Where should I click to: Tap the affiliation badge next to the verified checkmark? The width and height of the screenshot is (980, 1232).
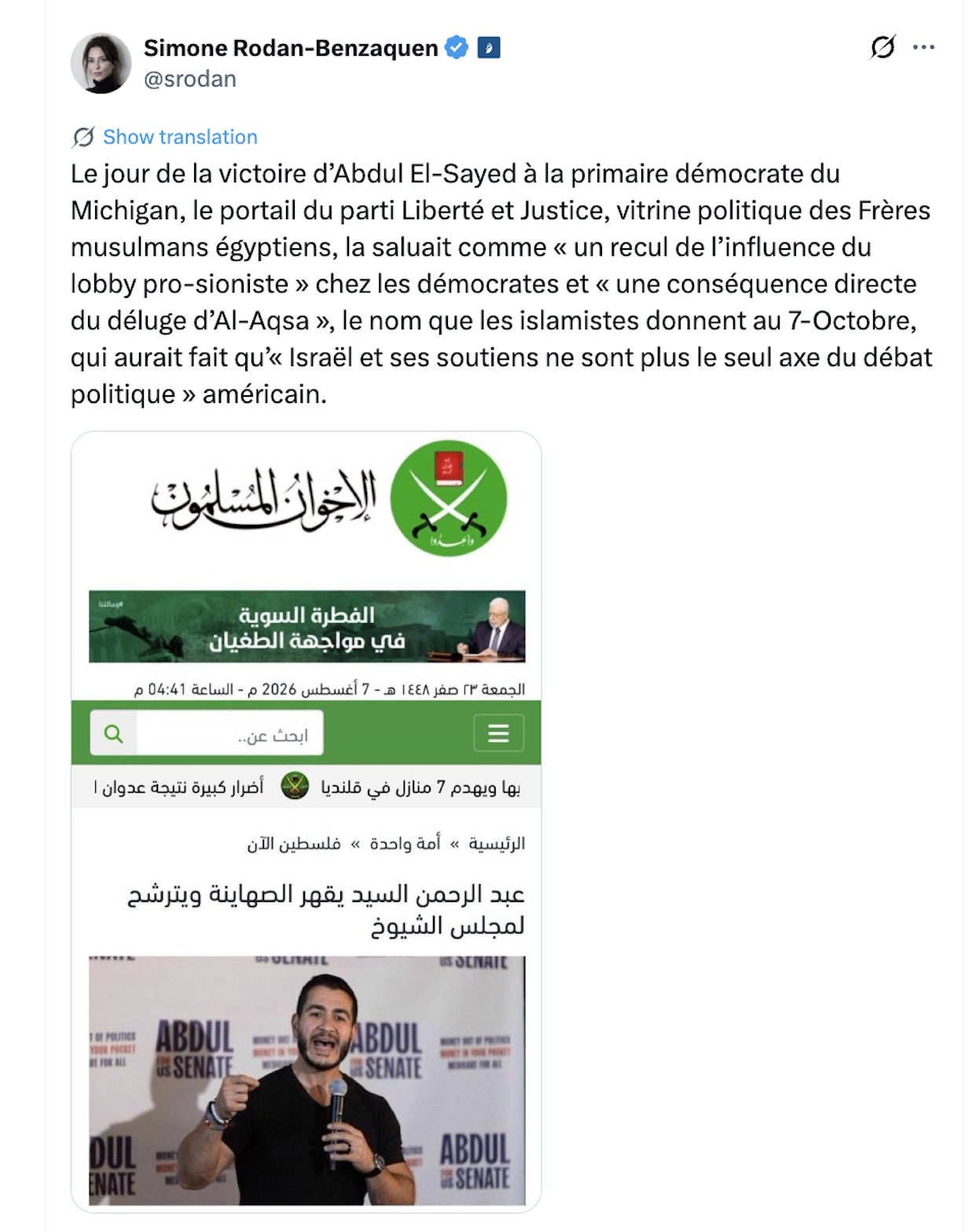(x=489, y=48)
